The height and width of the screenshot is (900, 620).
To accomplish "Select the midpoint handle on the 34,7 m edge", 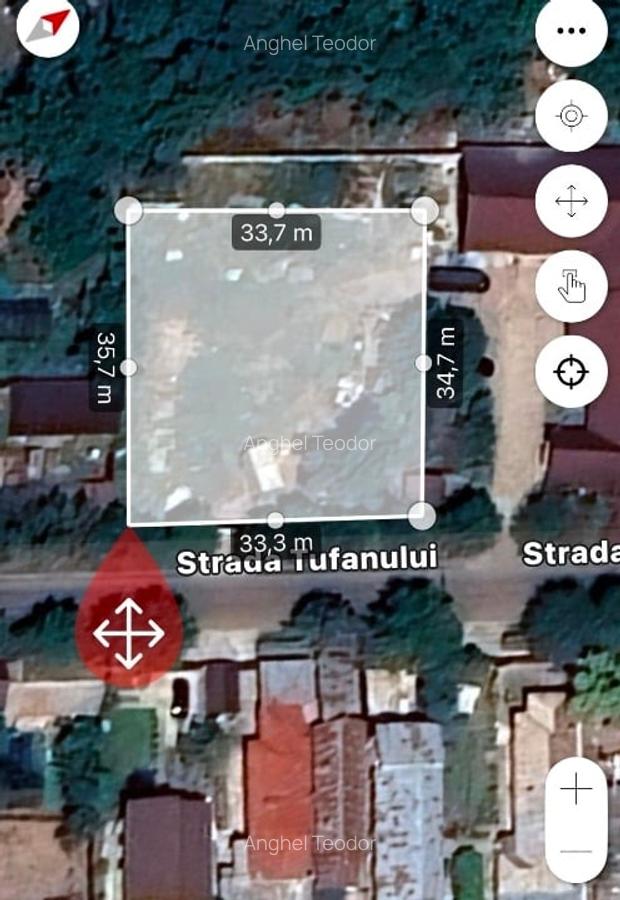I will [424, 364].
